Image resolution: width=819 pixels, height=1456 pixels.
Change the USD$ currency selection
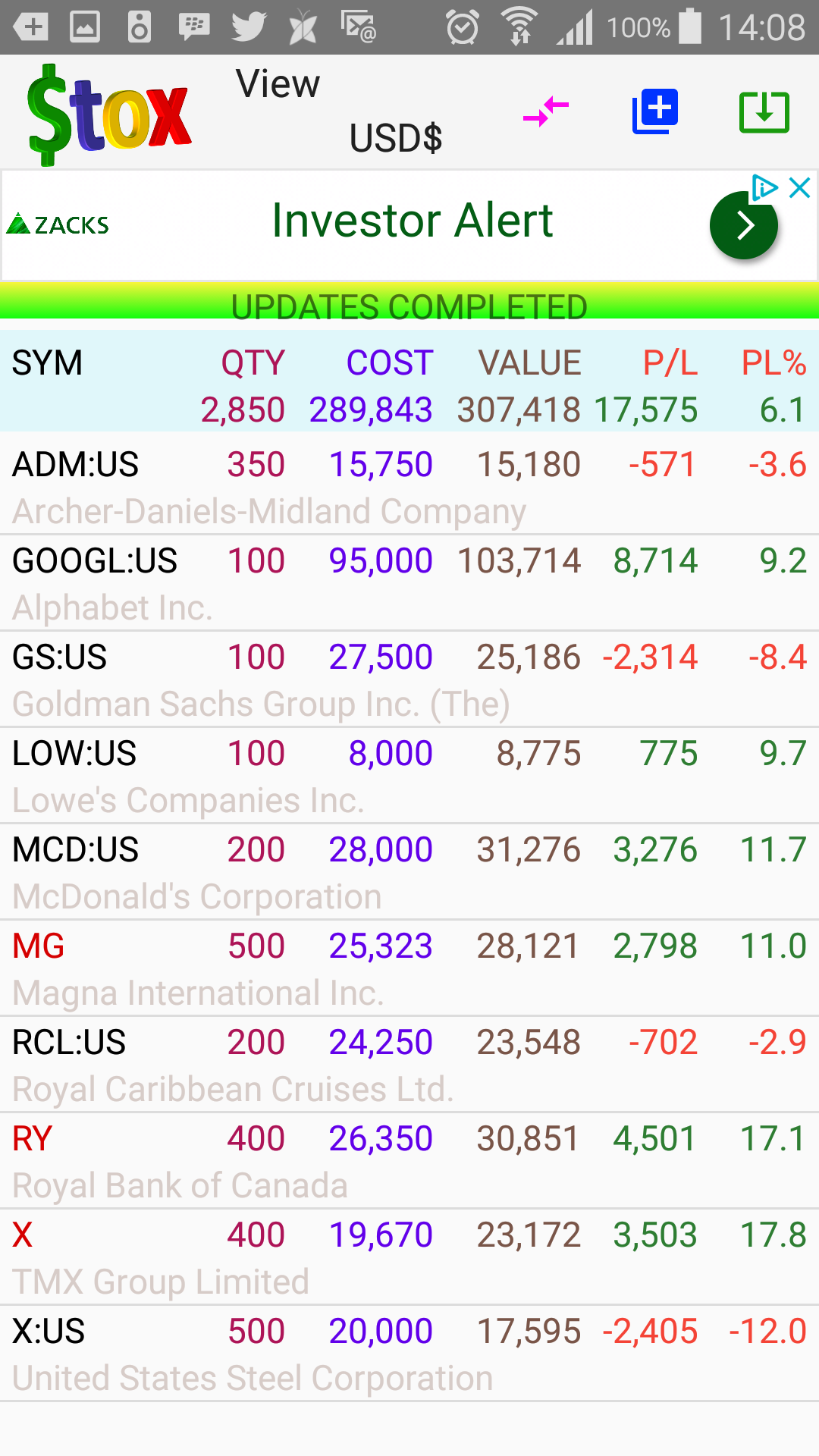[x=396, y=138]
